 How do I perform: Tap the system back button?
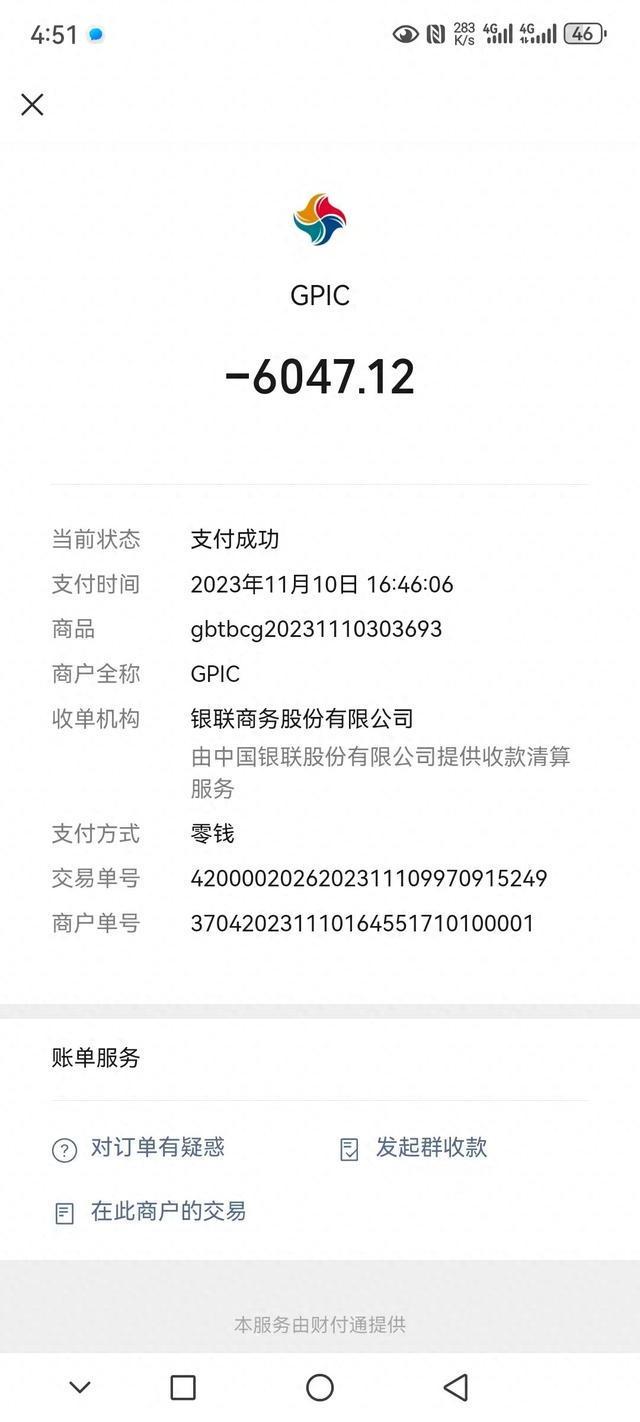click(456, 1387)
